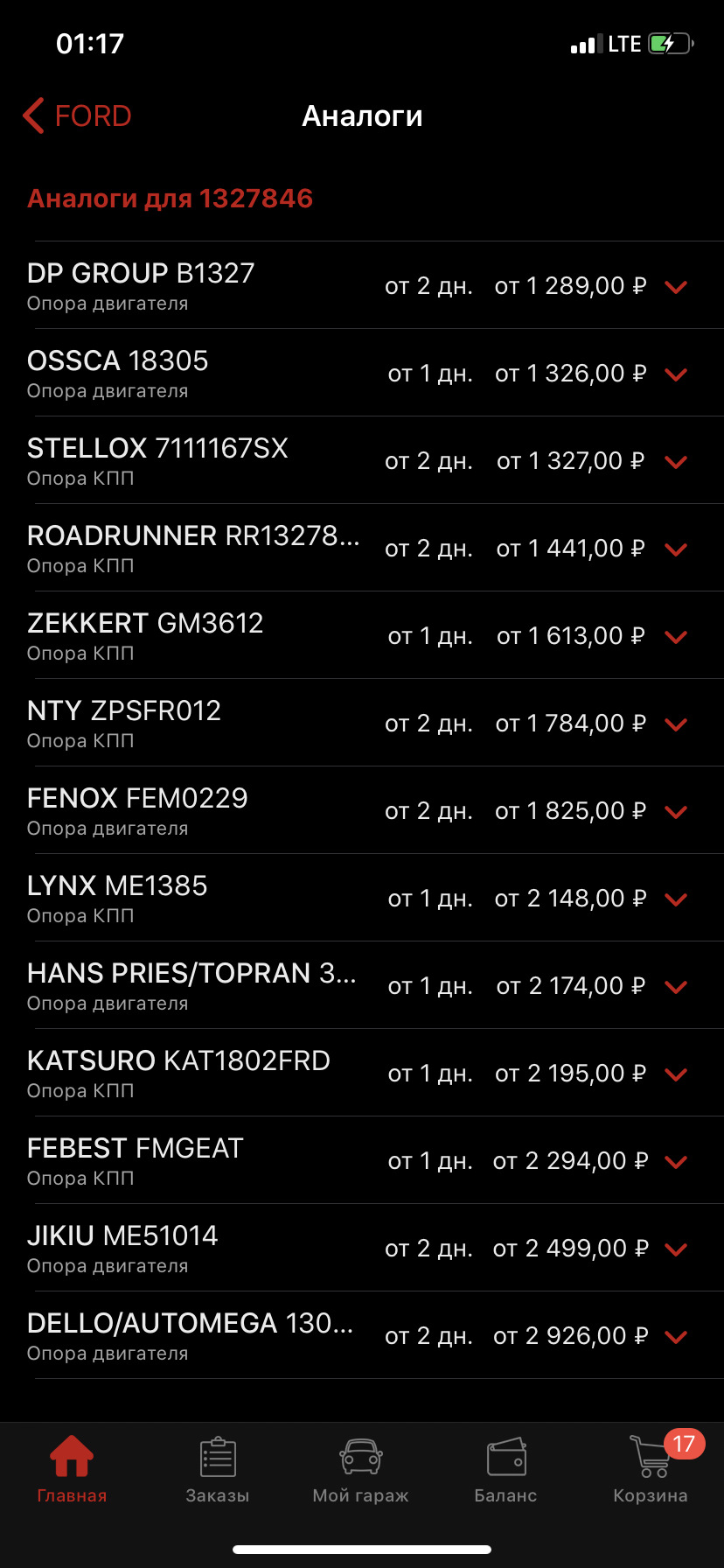Expand the HANS PRIES/TOPRAN row

click(676, 986)
